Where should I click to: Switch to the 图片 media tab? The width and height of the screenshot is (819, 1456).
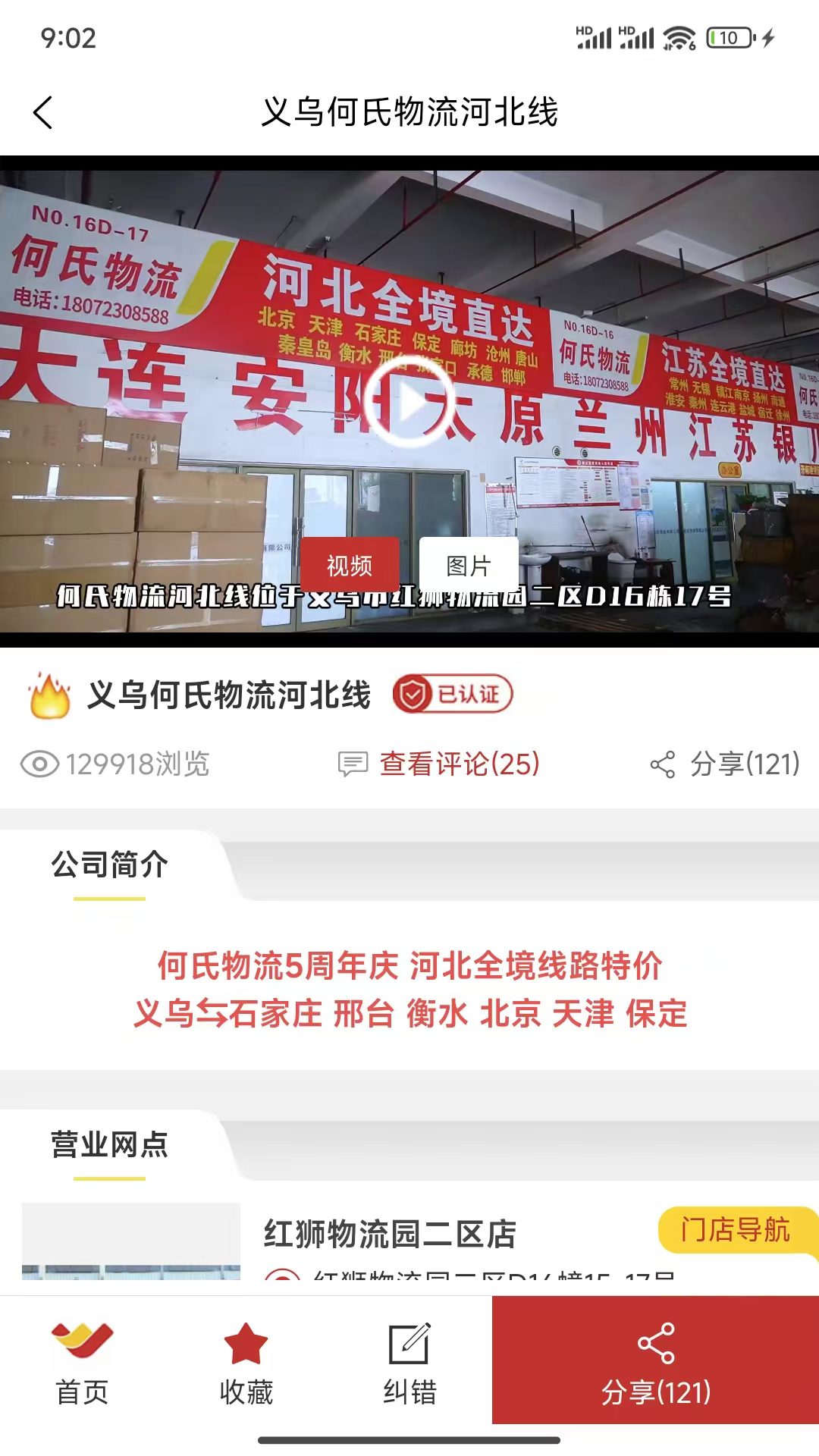pyautogui.click(x=469, y=565)
